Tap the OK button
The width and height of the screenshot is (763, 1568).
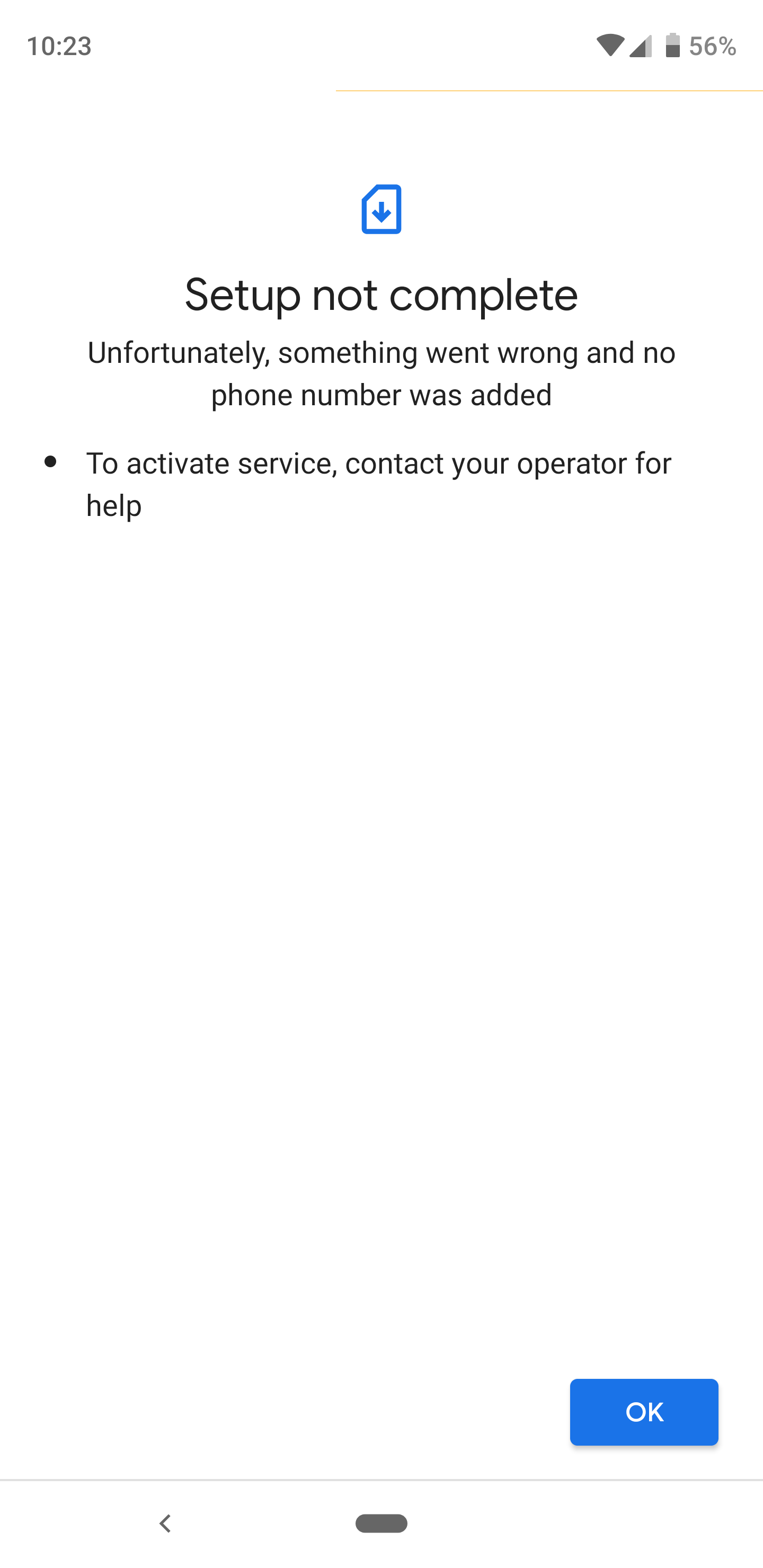click(x=644, y=1412)
